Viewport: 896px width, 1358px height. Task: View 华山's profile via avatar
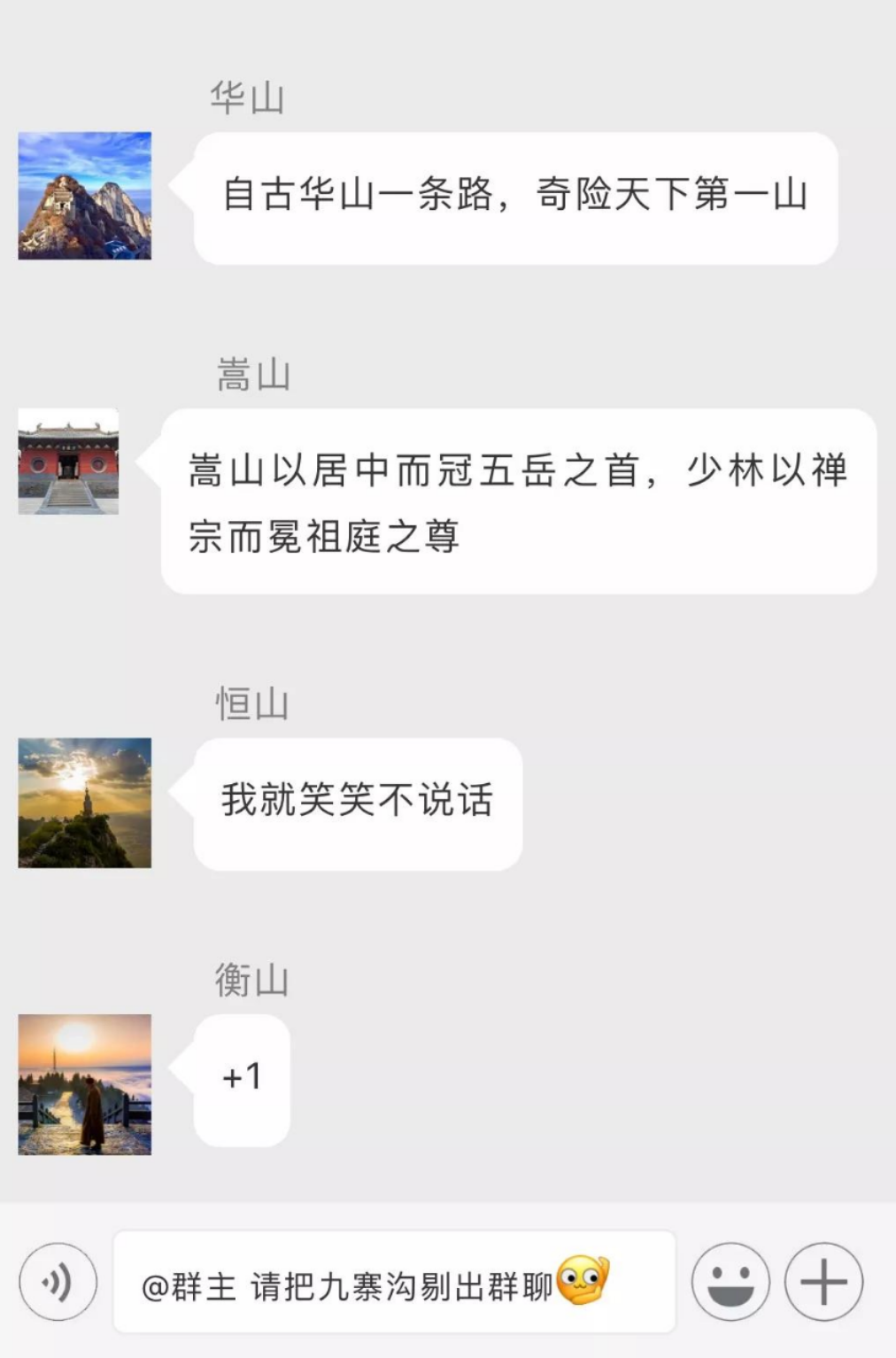click(85, 196)
